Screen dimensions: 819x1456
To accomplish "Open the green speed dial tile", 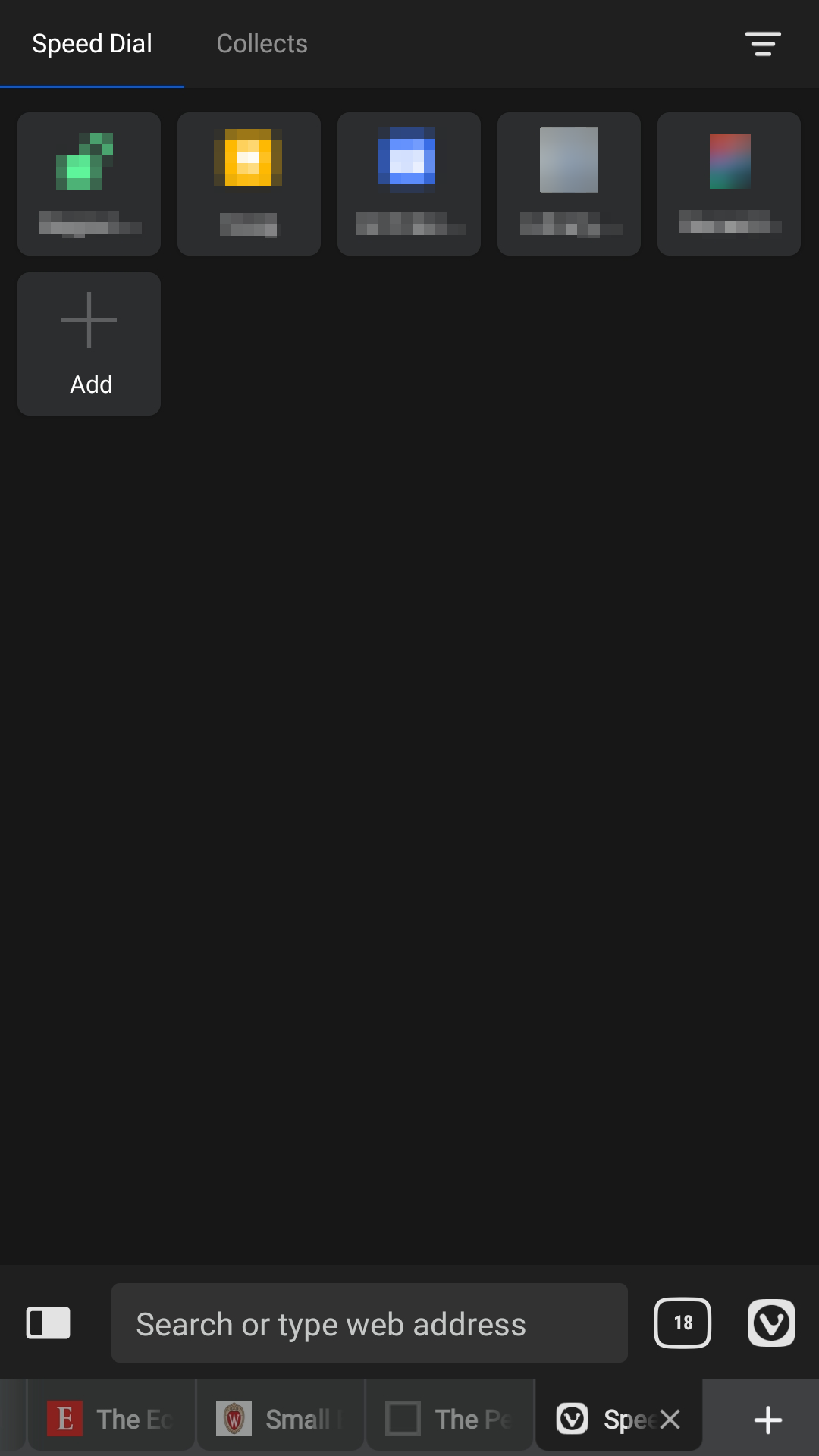I will pyautogui.click(x=89, y=184).
